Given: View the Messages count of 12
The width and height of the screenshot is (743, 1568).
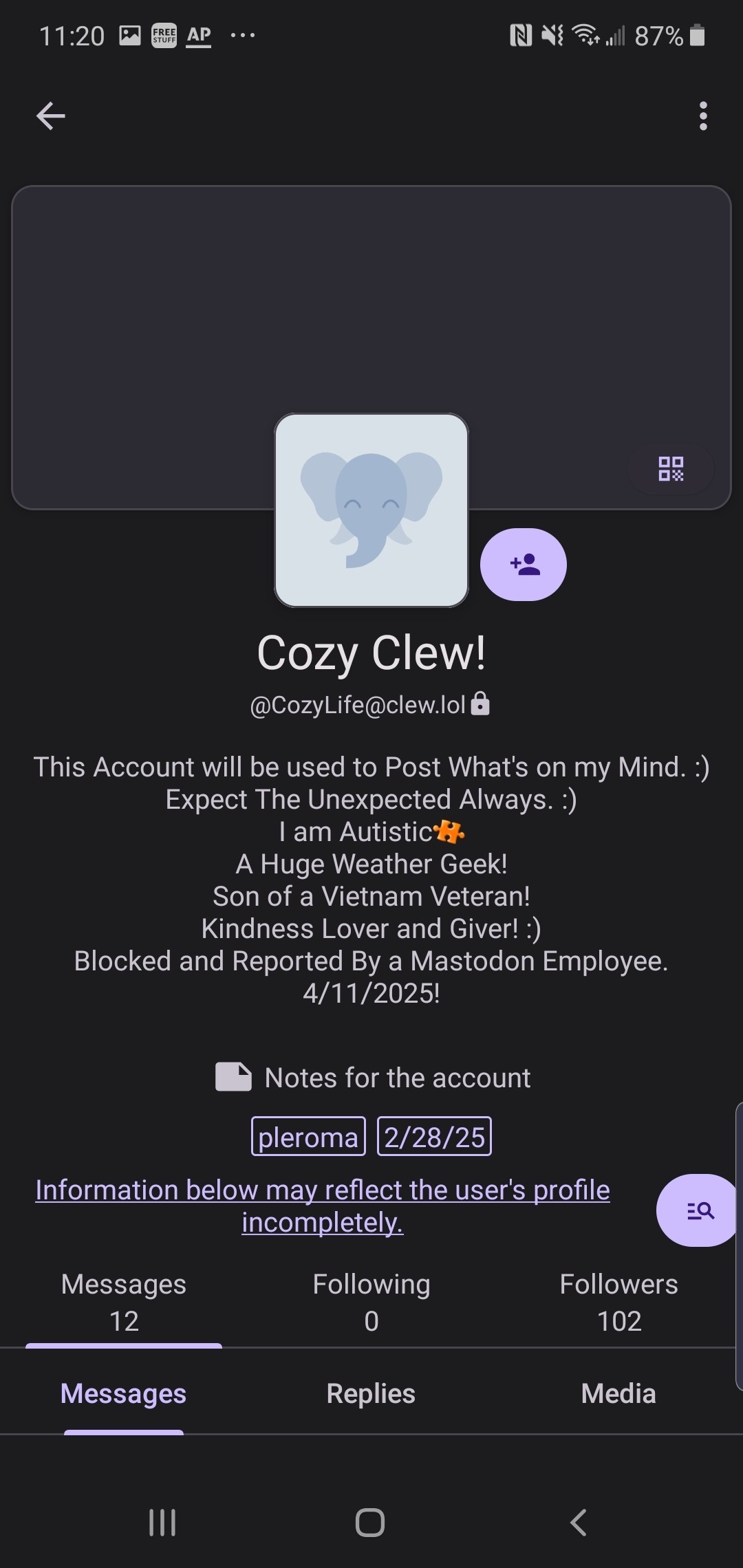Looking at the screenshot, I should 124,1302.
